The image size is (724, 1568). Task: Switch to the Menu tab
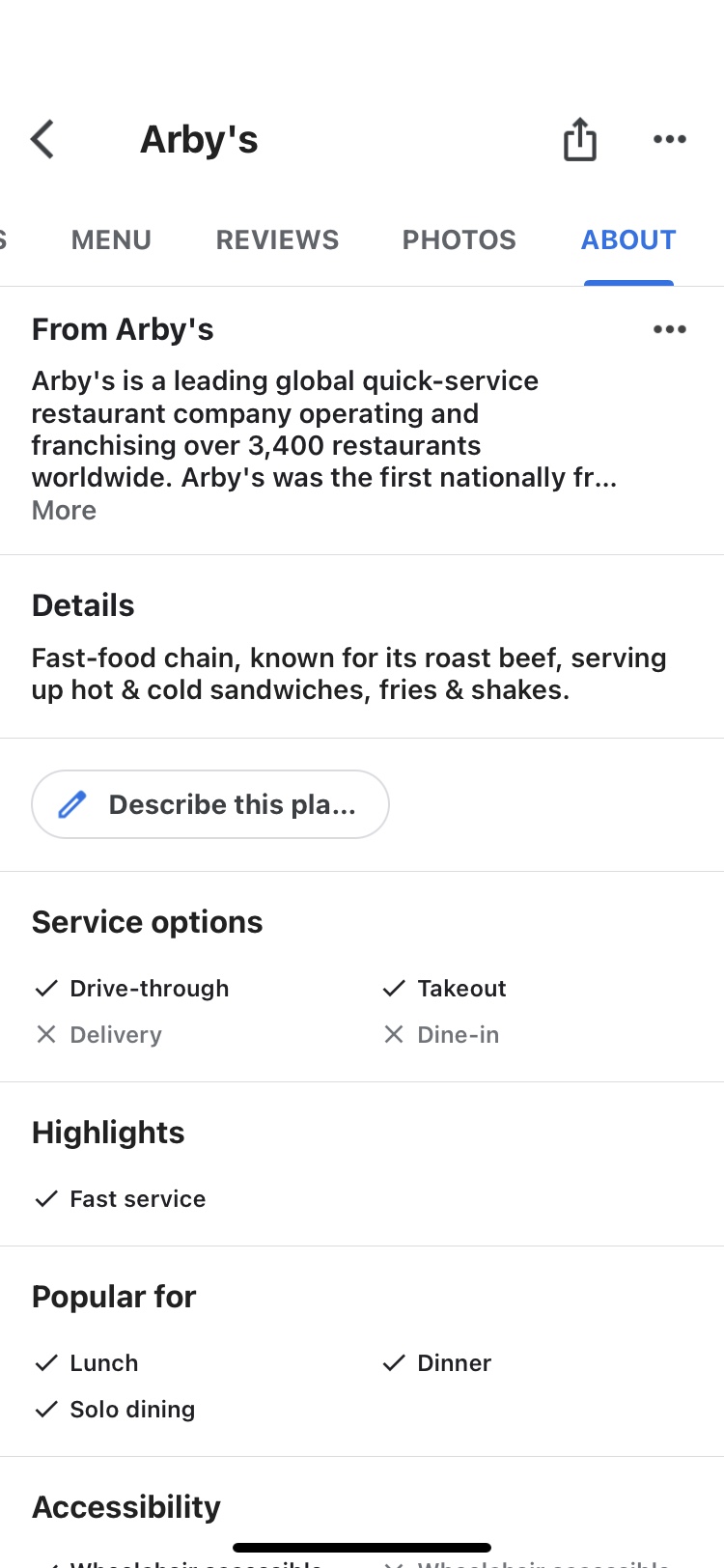click(x=111, y=239)
